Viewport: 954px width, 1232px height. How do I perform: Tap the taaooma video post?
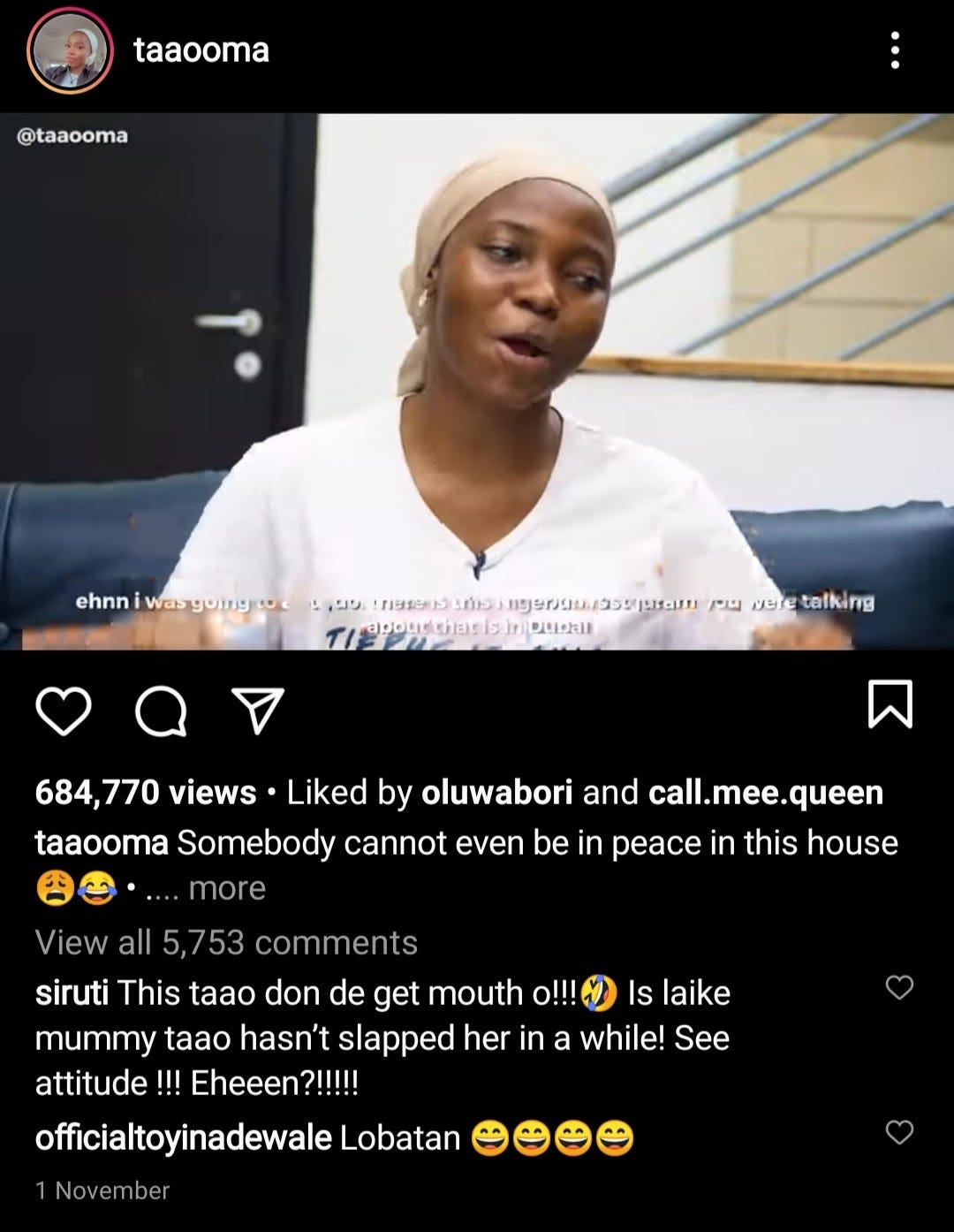point(477,381)
